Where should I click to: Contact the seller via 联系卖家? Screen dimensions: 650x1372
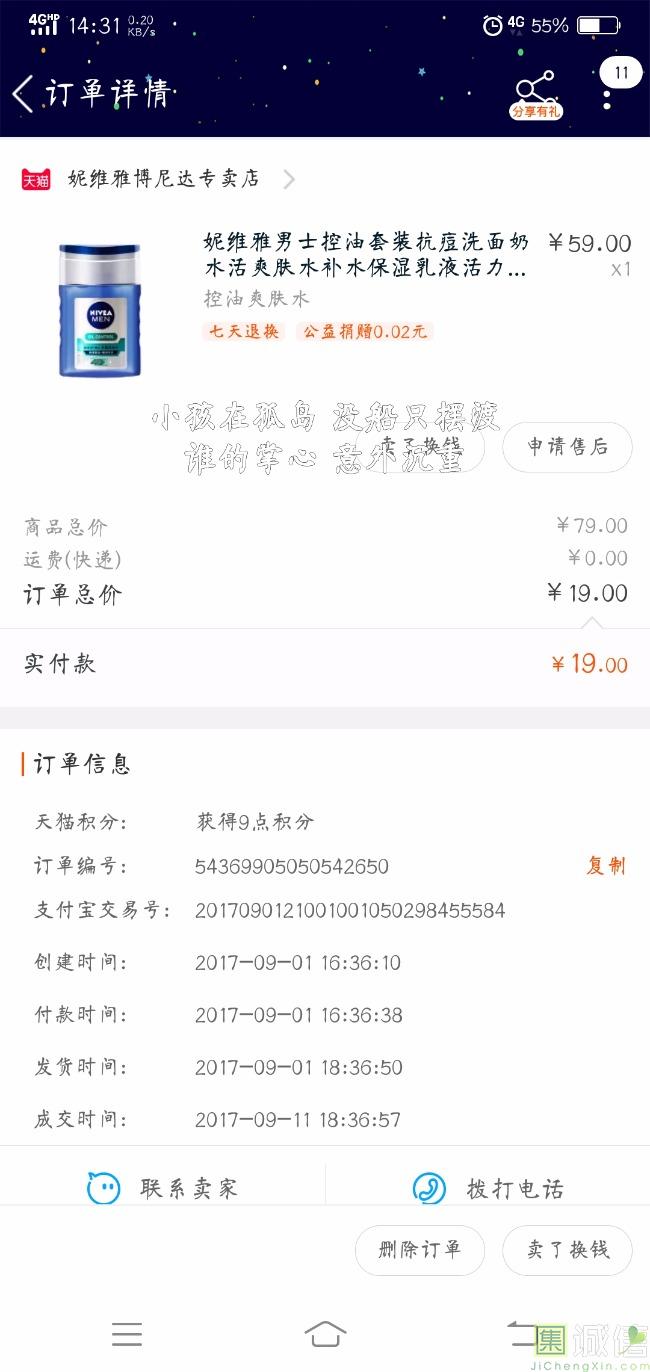pyautogui.click(x=163, y=1188)
